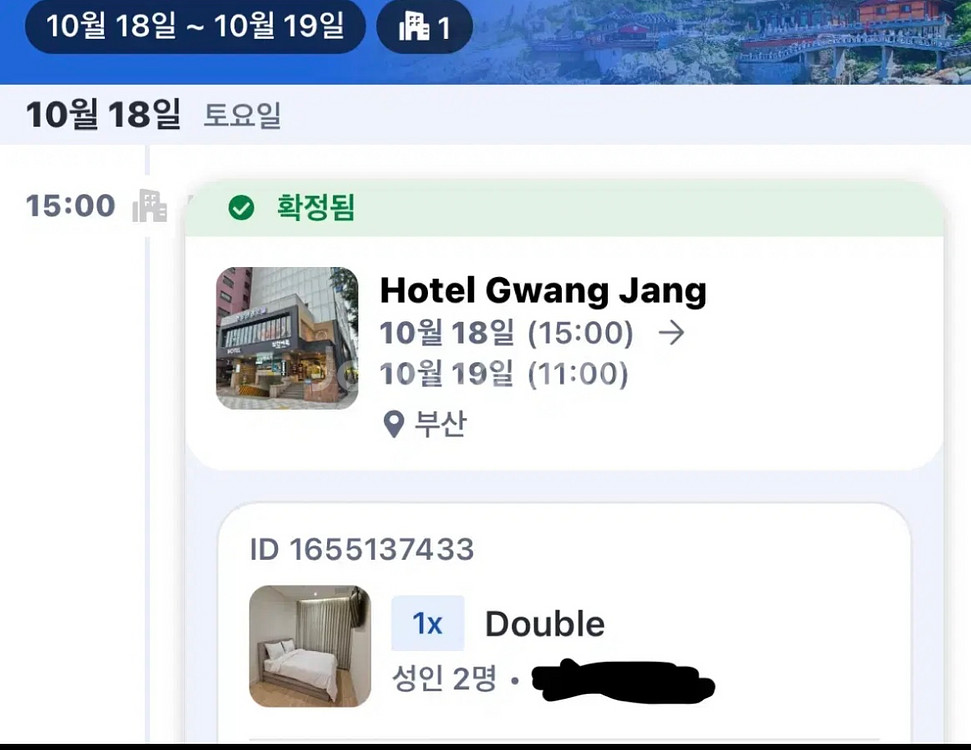Tap the accommodation count chip showing 1
This screenshot has width=971, height=750.
pyautogui.click(x=425, y=27)
